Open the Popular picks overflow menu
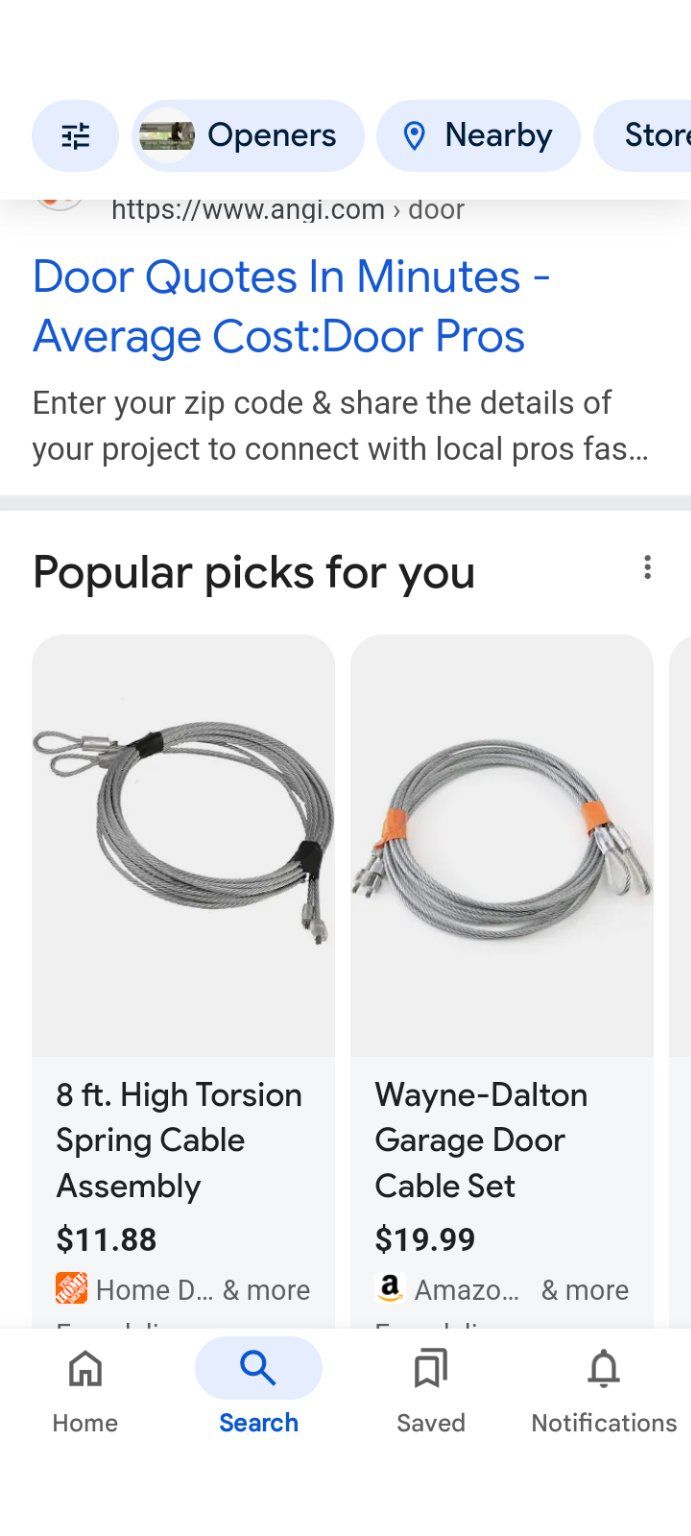Image resolution: width=691 pixels, height=1536 pixels. 647,568
